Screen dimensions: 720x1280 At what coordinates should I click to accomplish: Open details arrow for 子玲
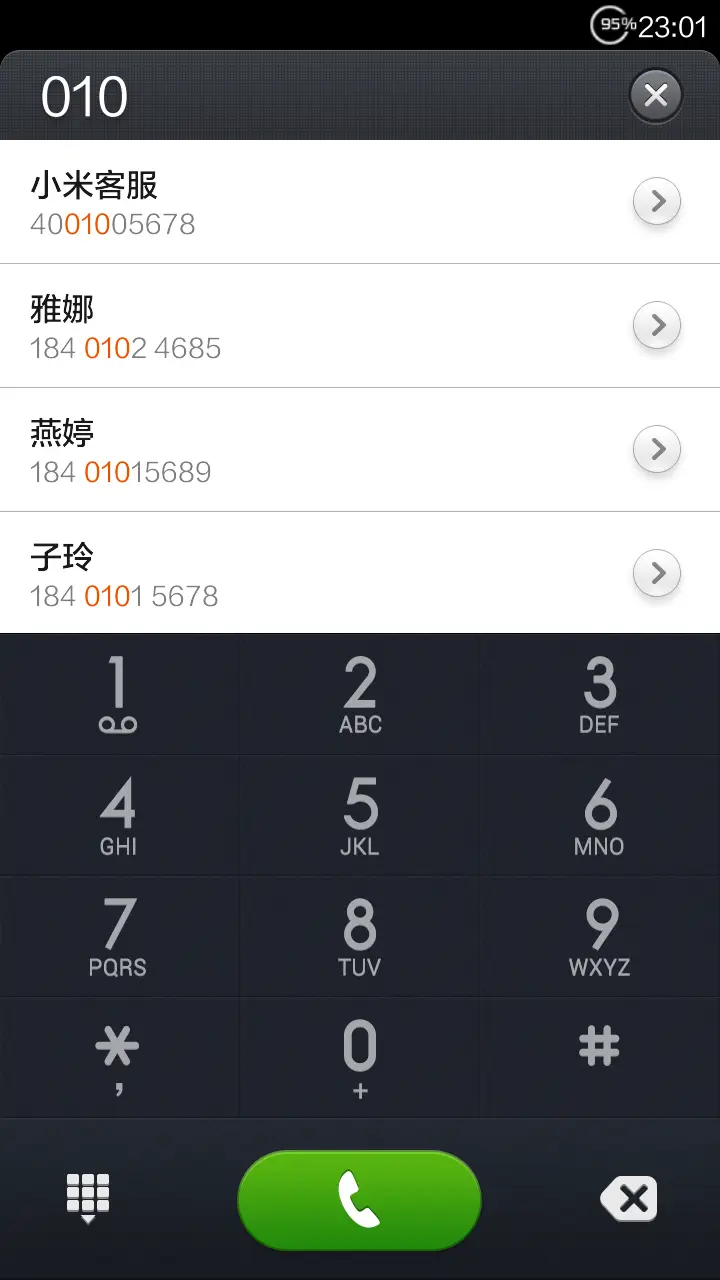tap(657, 574)
